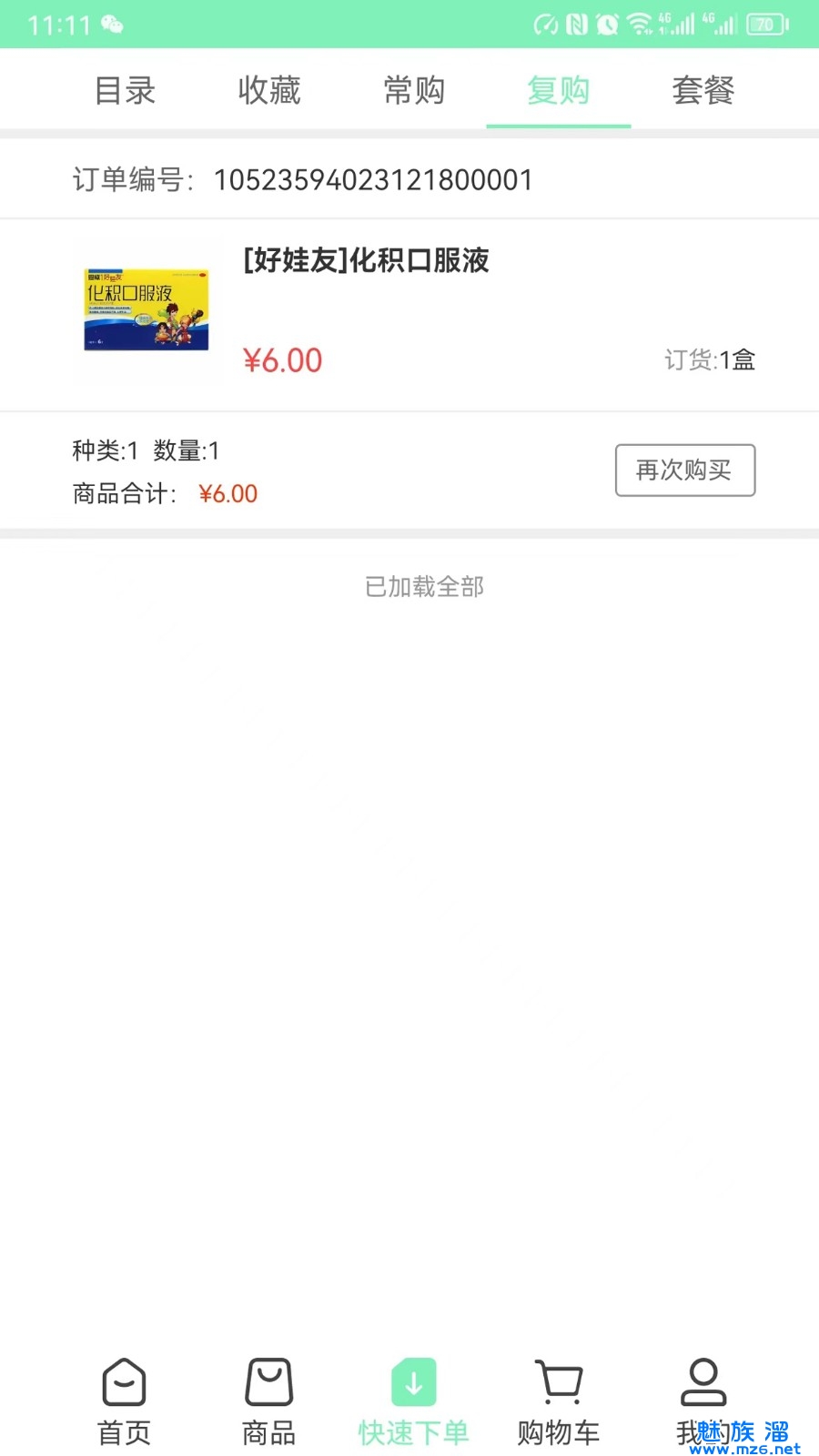Switch to the 套餐 tab
Screen dimensions: 819x1456
(x=703, y=90)
